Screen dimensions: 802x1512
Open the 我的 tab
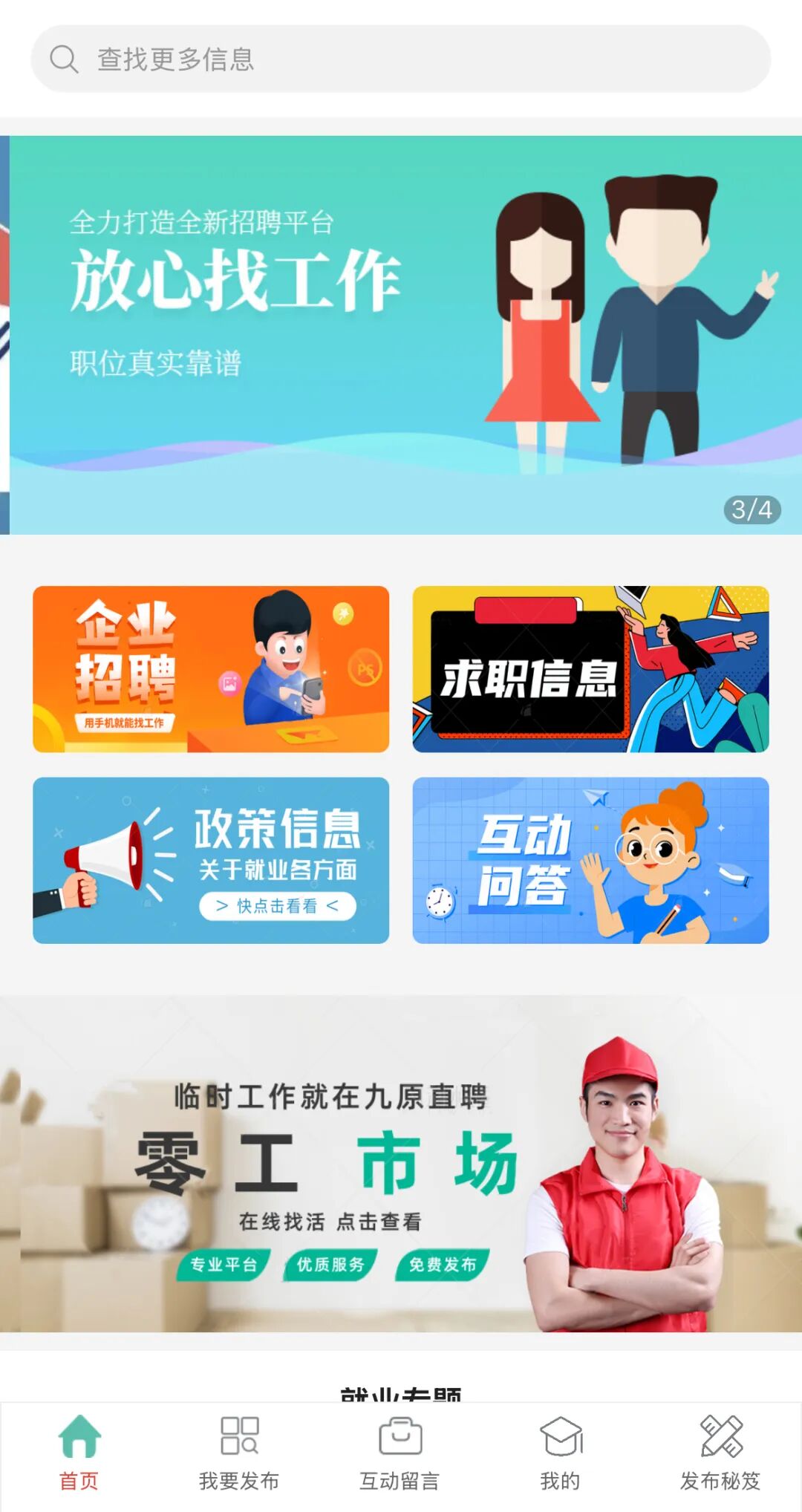click(560, 1453)
